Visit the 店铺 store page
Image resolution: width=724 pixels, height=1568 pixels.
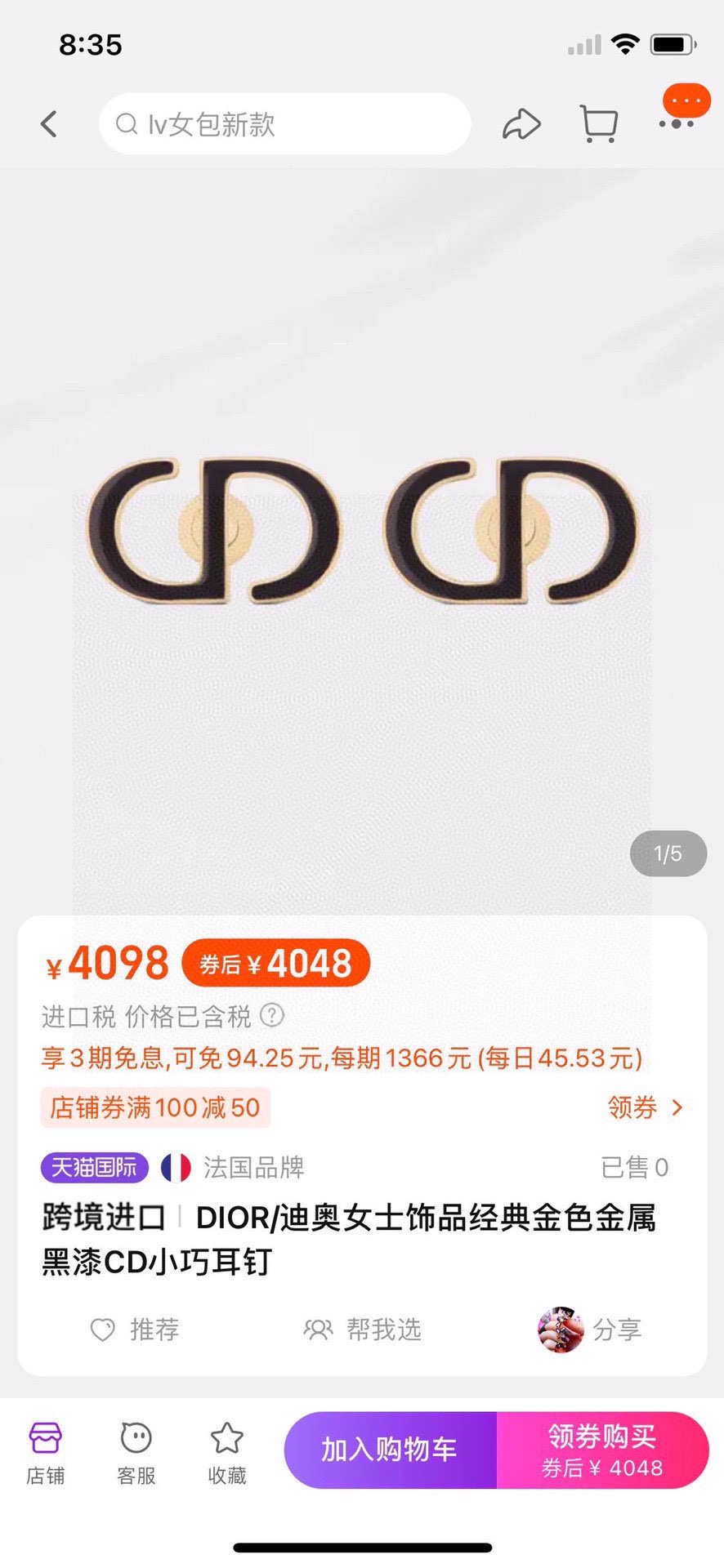pyautogui.click(x=46, y=1452)
